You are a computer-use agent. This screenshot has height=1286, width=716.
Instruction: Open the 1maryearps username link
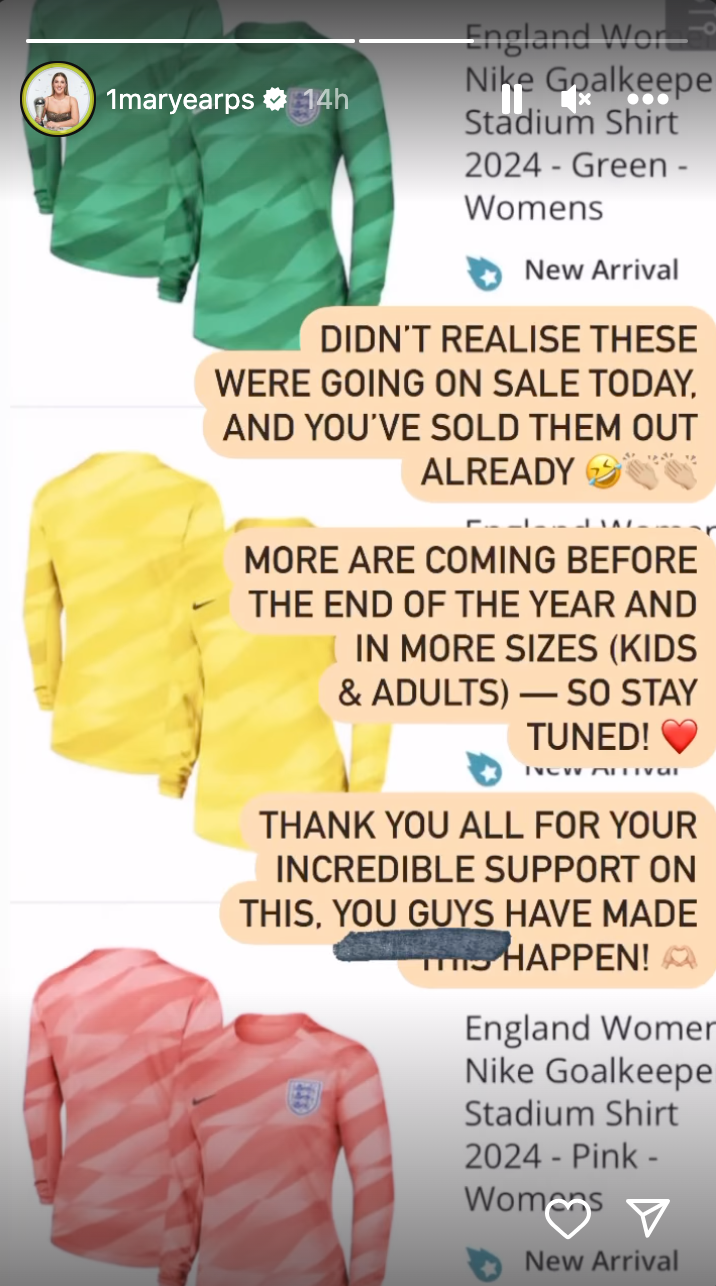[180, 99]
